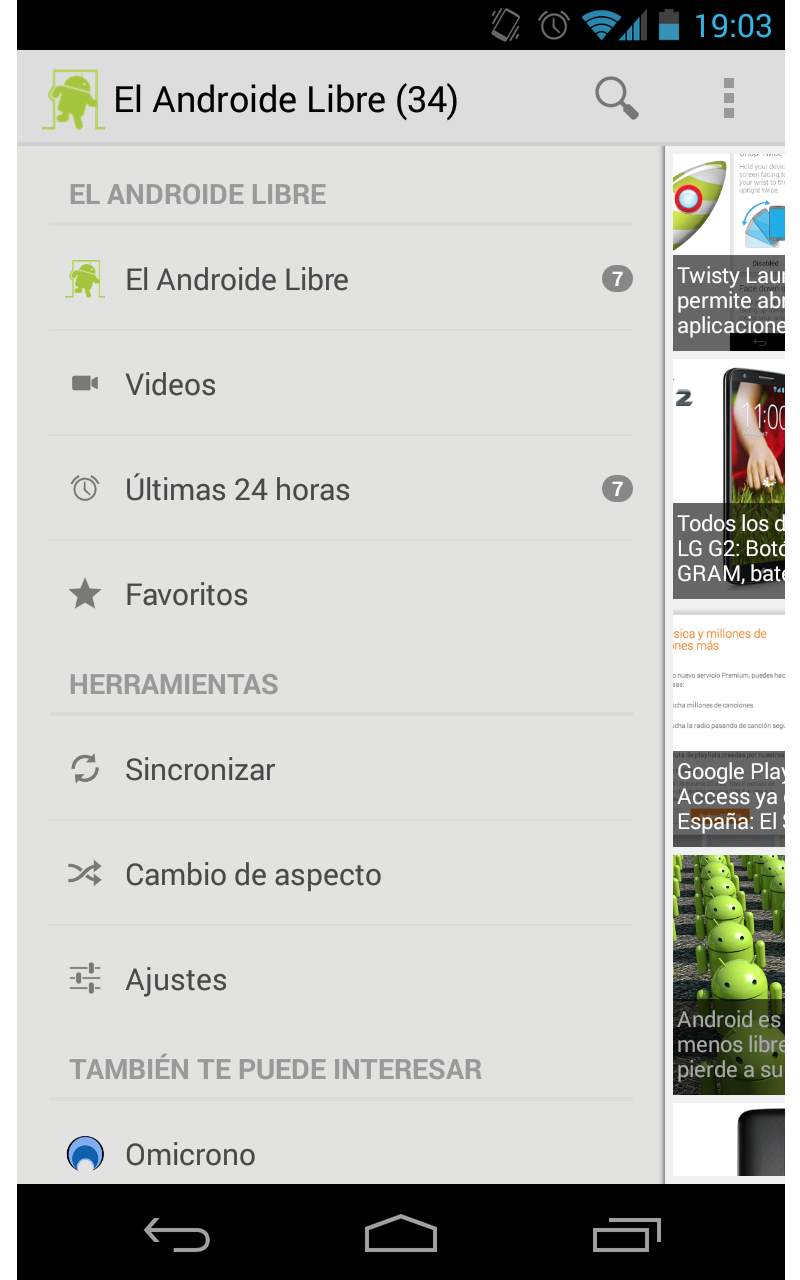
Task: Open search with the magnifier icon
Action: click(x=616, y=97)
